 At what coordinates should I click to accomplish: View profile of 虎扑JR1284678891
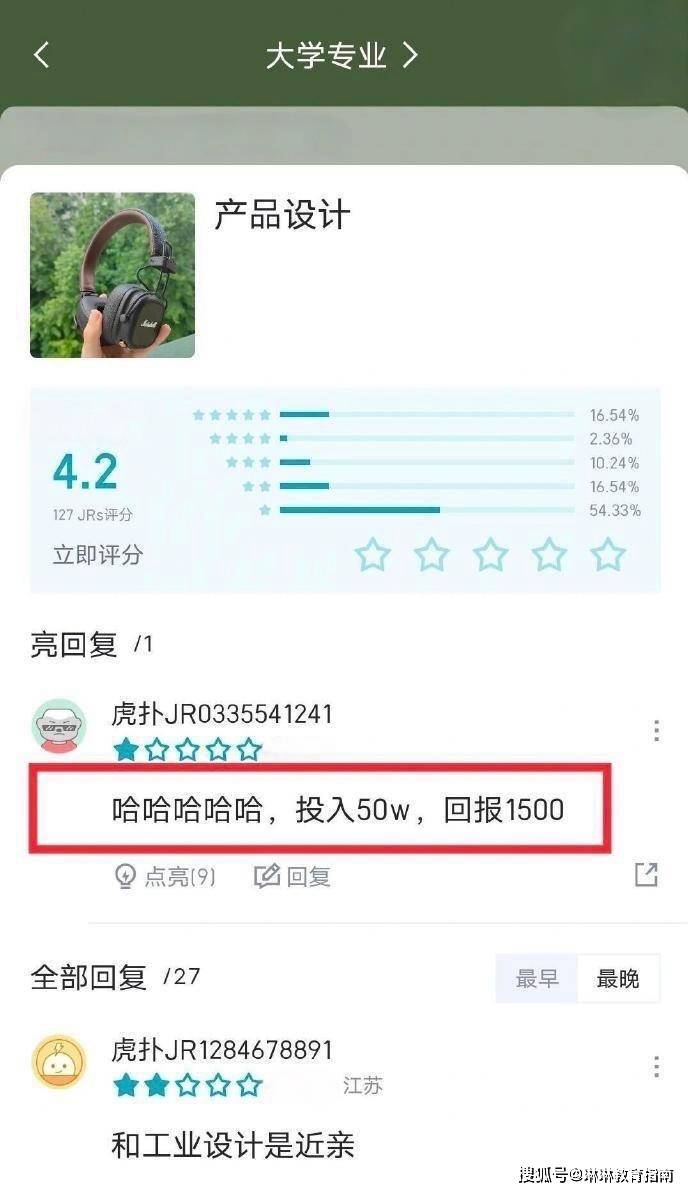click(60, 1062)
